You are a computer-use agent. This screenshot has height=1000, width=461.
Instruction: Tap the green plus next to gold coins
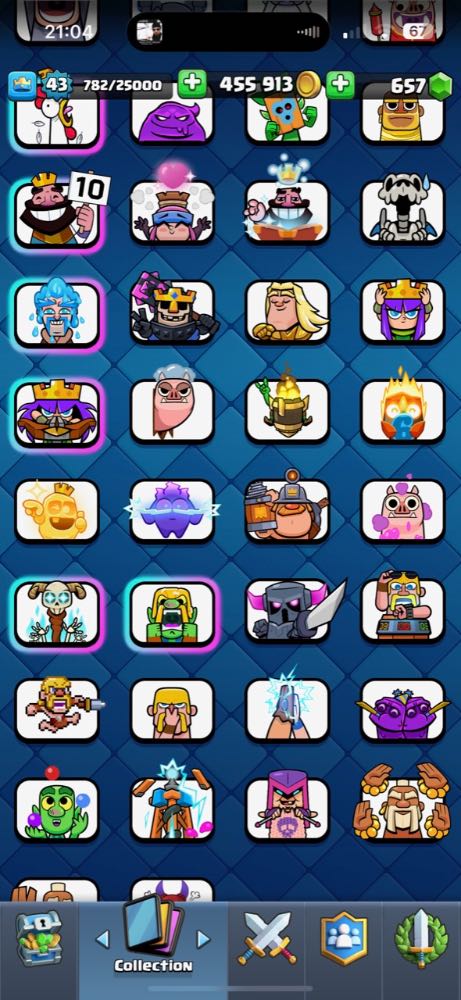coord(192,85)
